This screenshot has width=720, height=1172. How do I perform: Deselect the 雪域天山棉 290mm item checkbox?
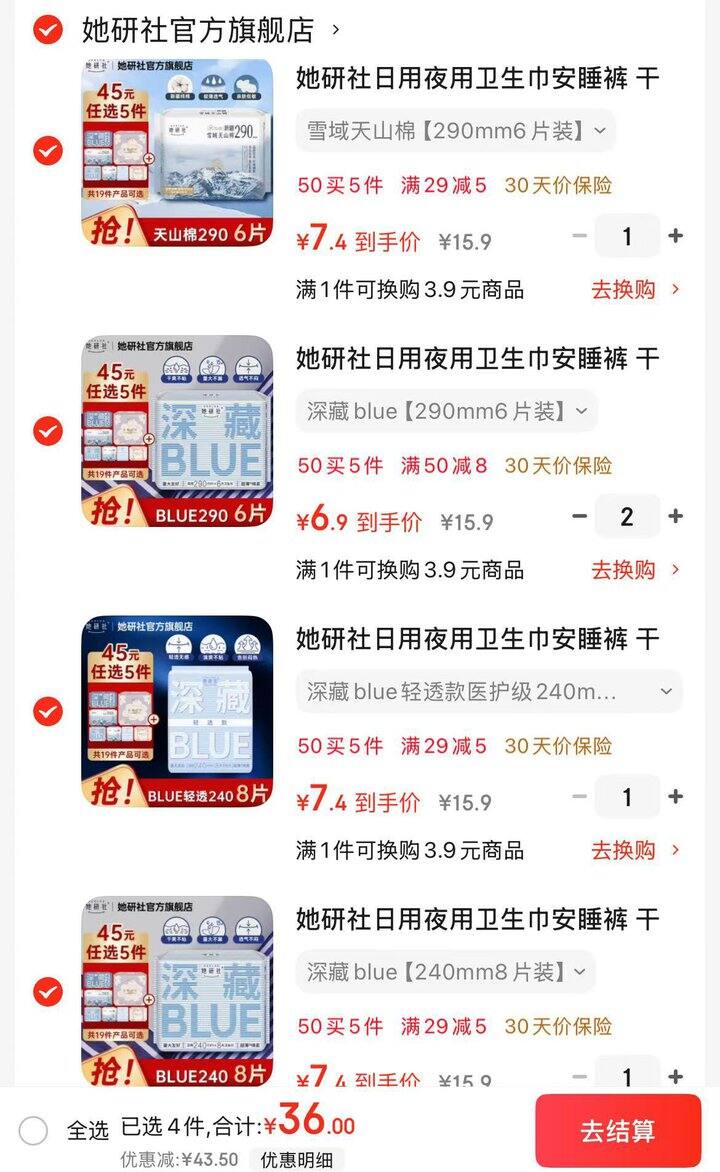(47, 151)
